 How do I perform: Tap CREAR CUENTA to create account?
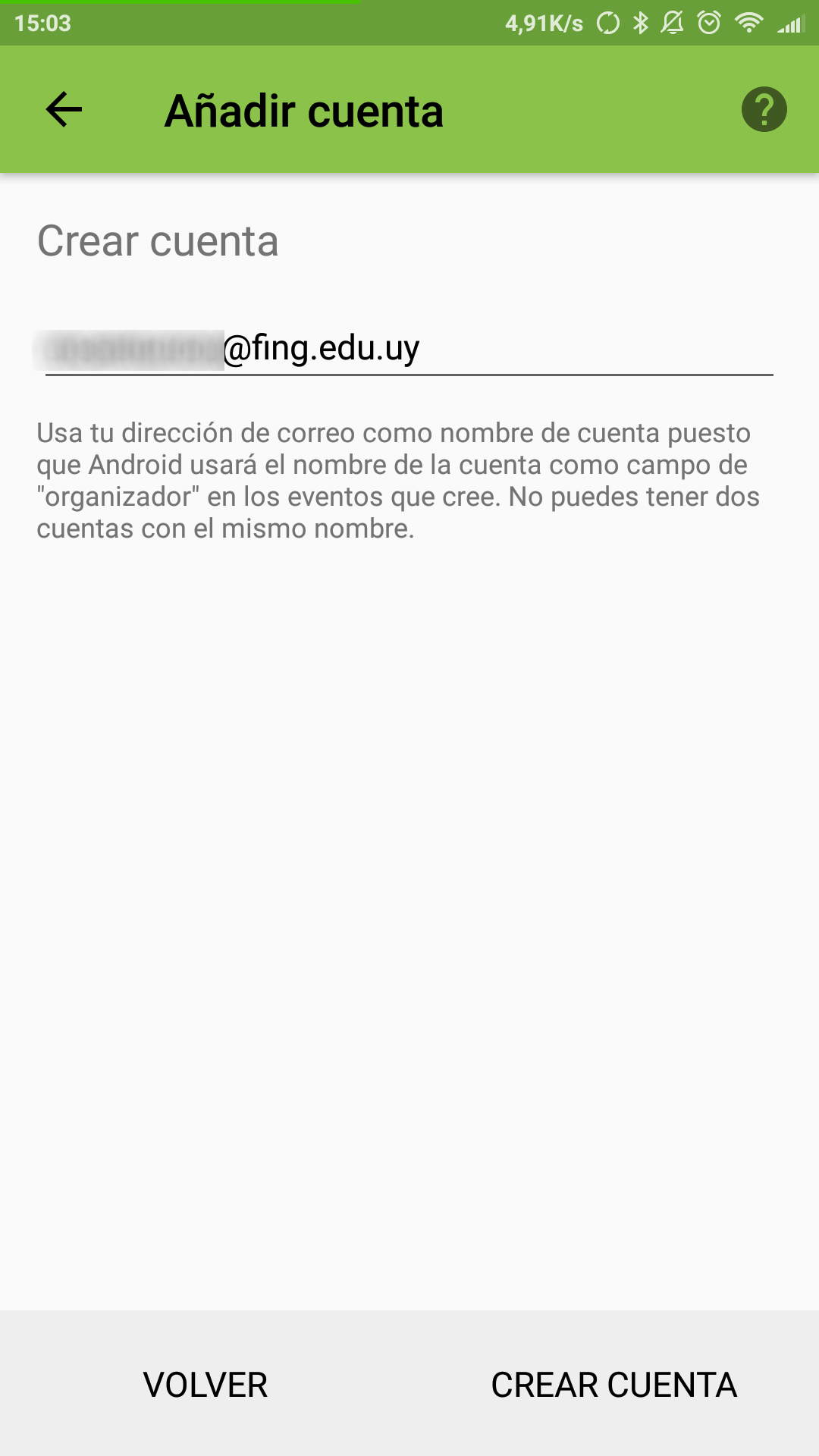tap(614, 1384)
